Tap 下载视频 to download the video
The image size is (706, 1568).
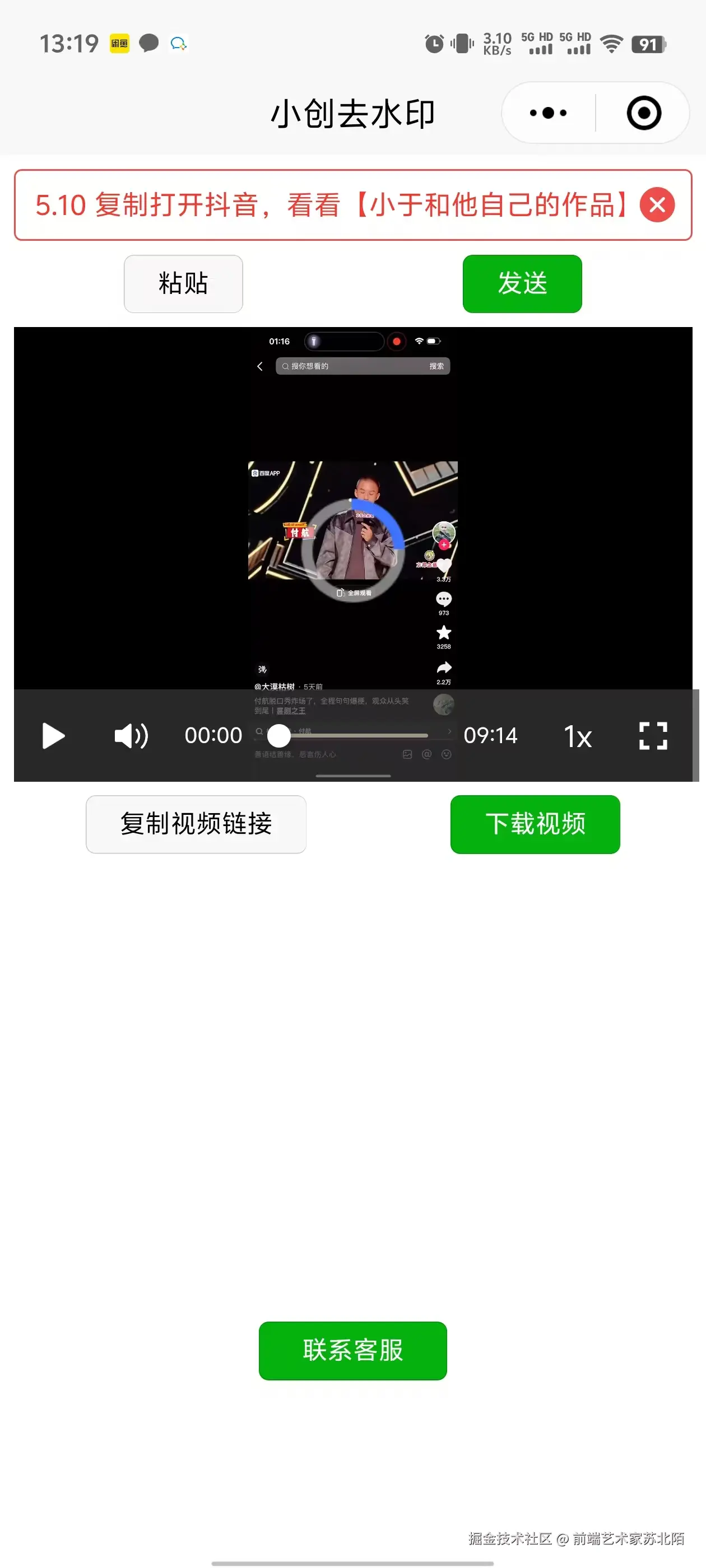535,824
